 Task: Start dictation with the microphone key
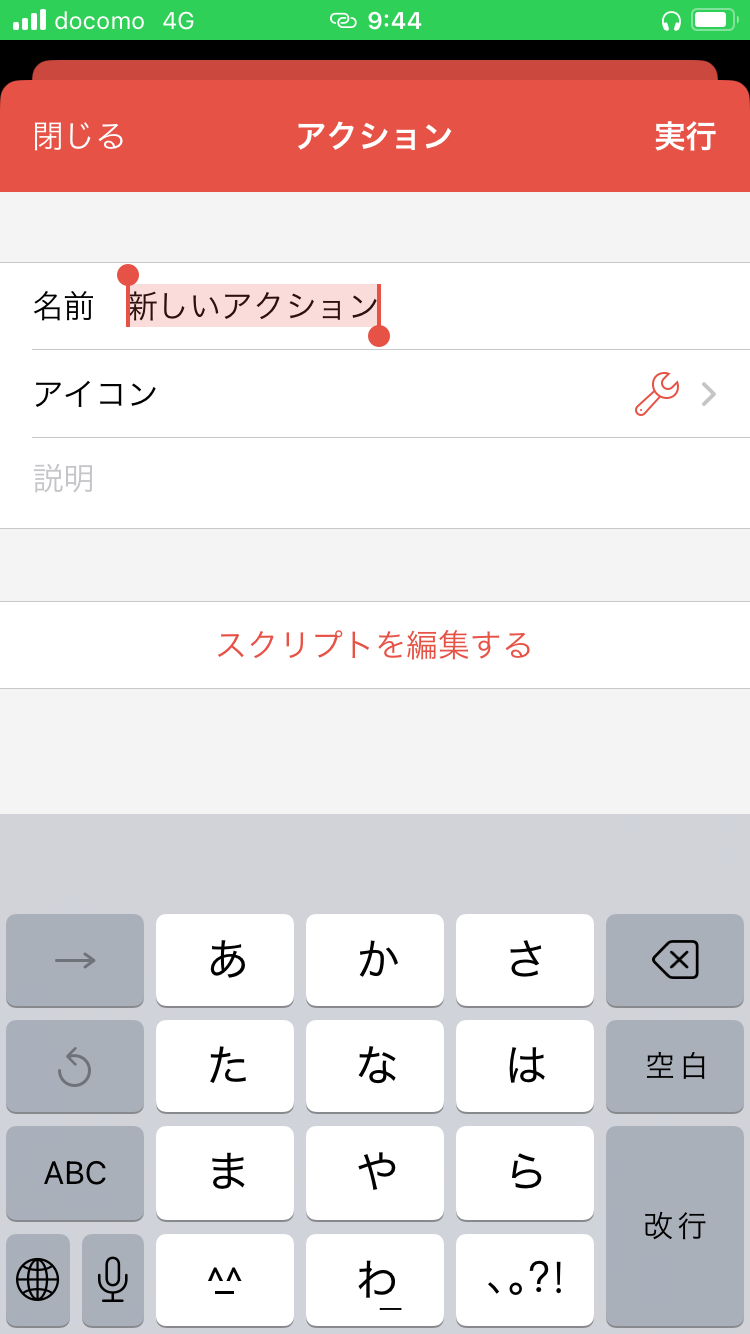coord(113,1279)
